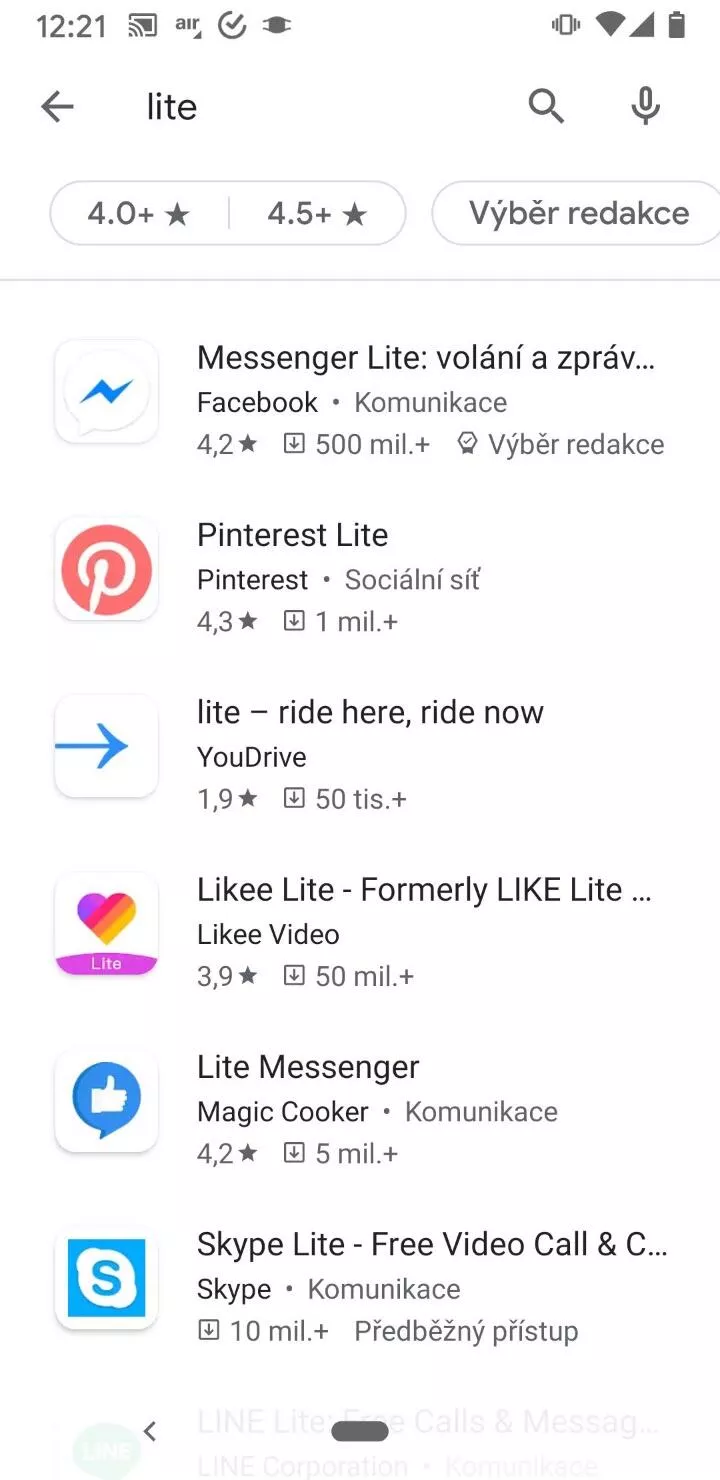Go back using the arrow icon
Screen dimensions: 720x1480
coord(57,106)
